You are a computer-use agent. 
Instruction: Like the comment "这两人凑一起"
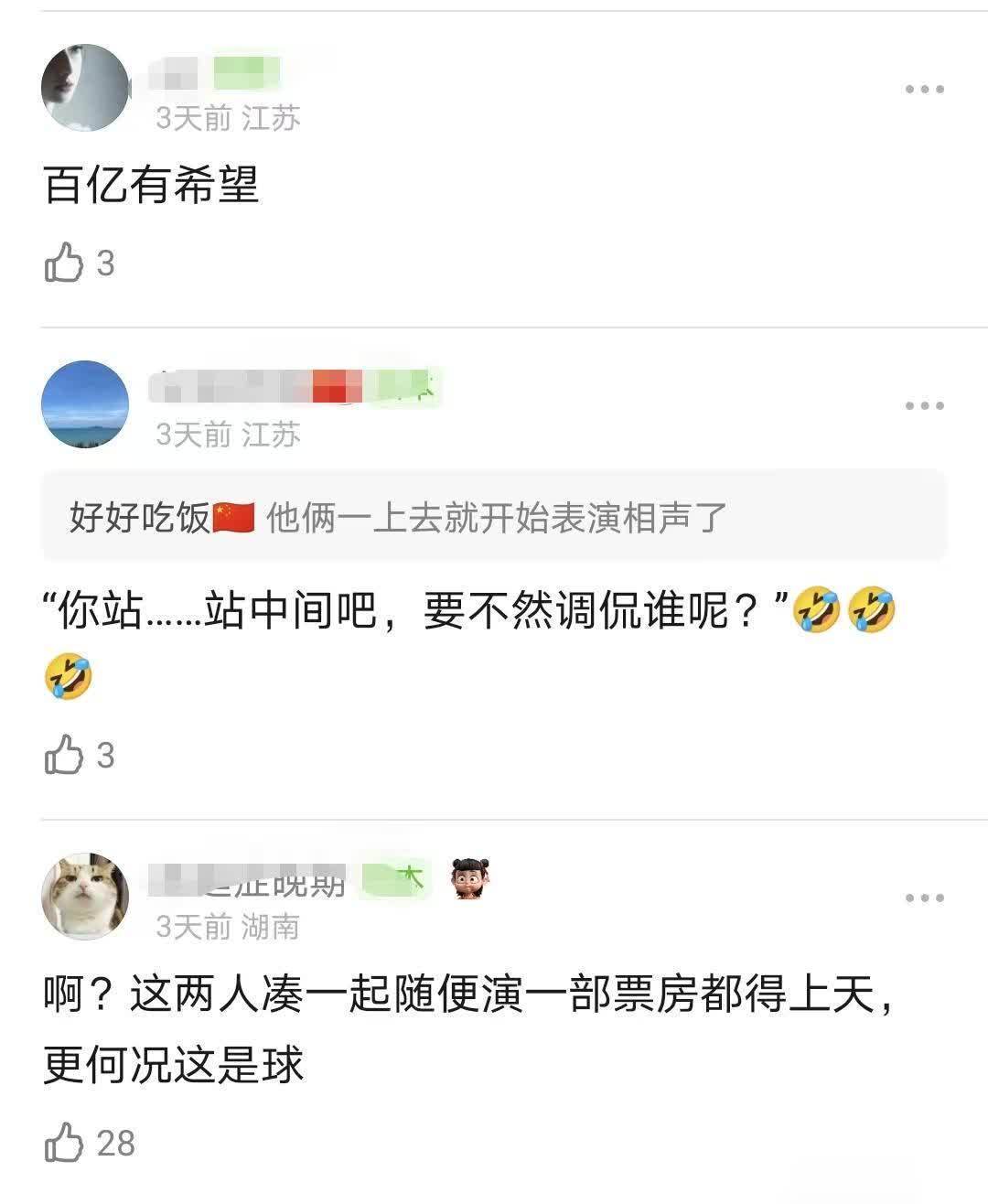64,1144
